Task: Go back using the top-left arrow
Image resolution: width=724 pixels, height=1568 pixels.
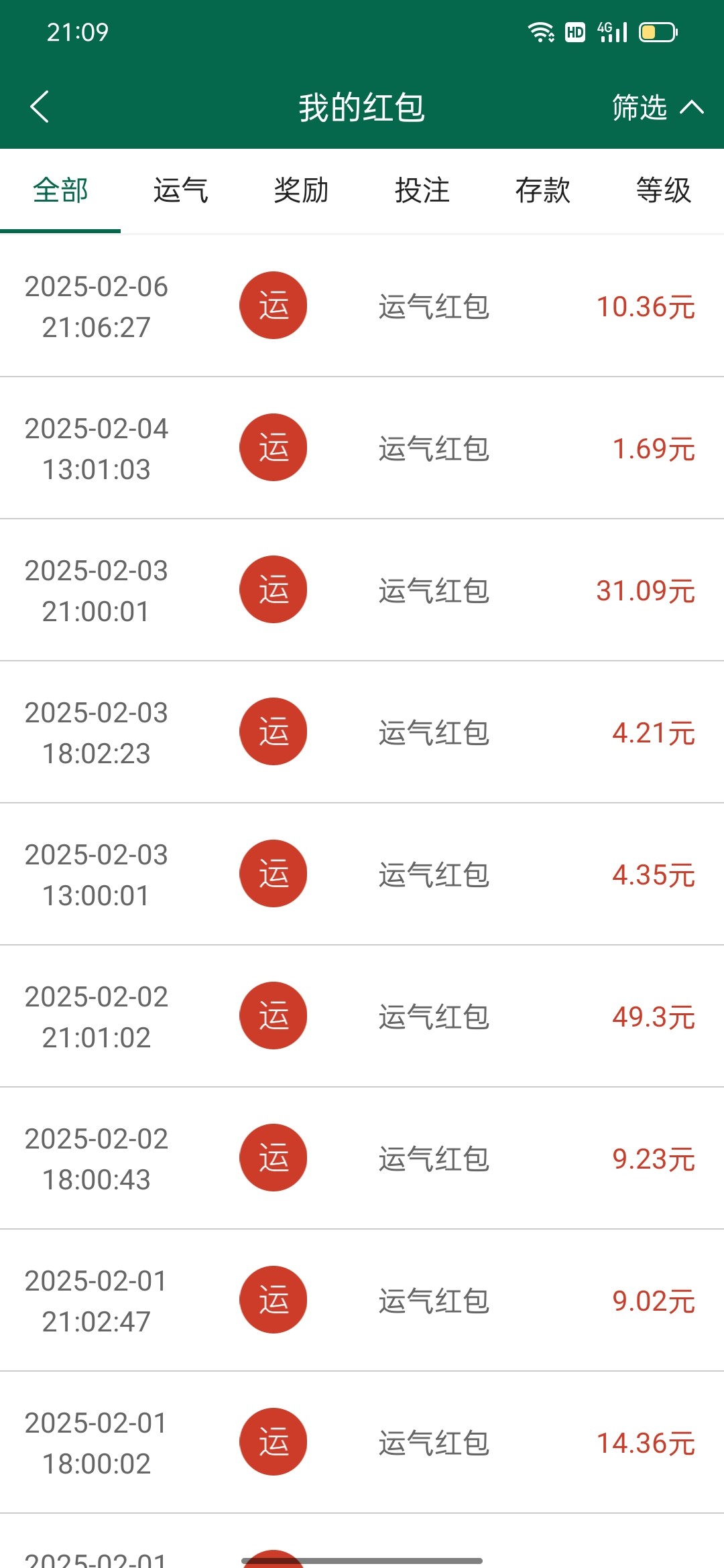Action: pos(40,107)
